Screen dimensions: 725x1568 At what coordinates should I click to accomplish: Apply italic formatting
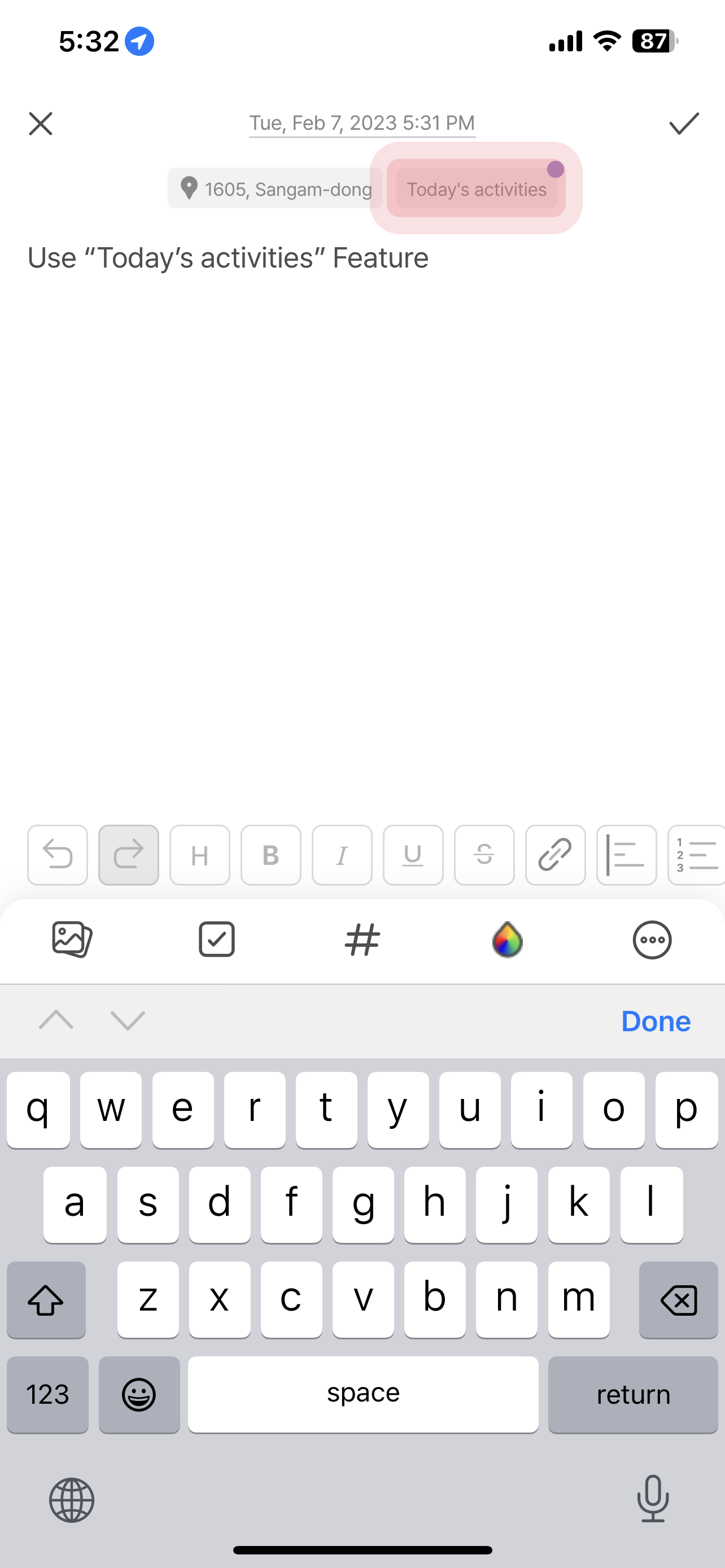coord(342,855)
